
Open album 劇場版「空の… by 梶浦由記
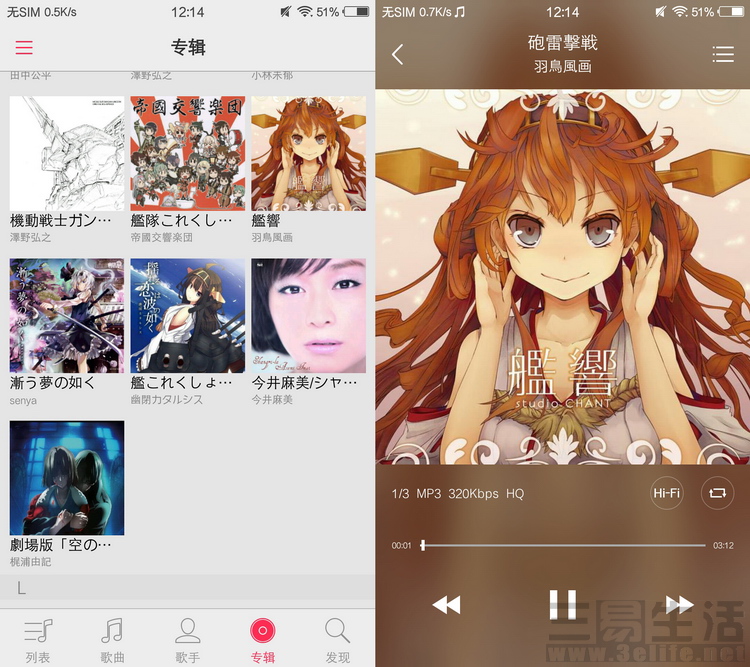tap(67, 478)
